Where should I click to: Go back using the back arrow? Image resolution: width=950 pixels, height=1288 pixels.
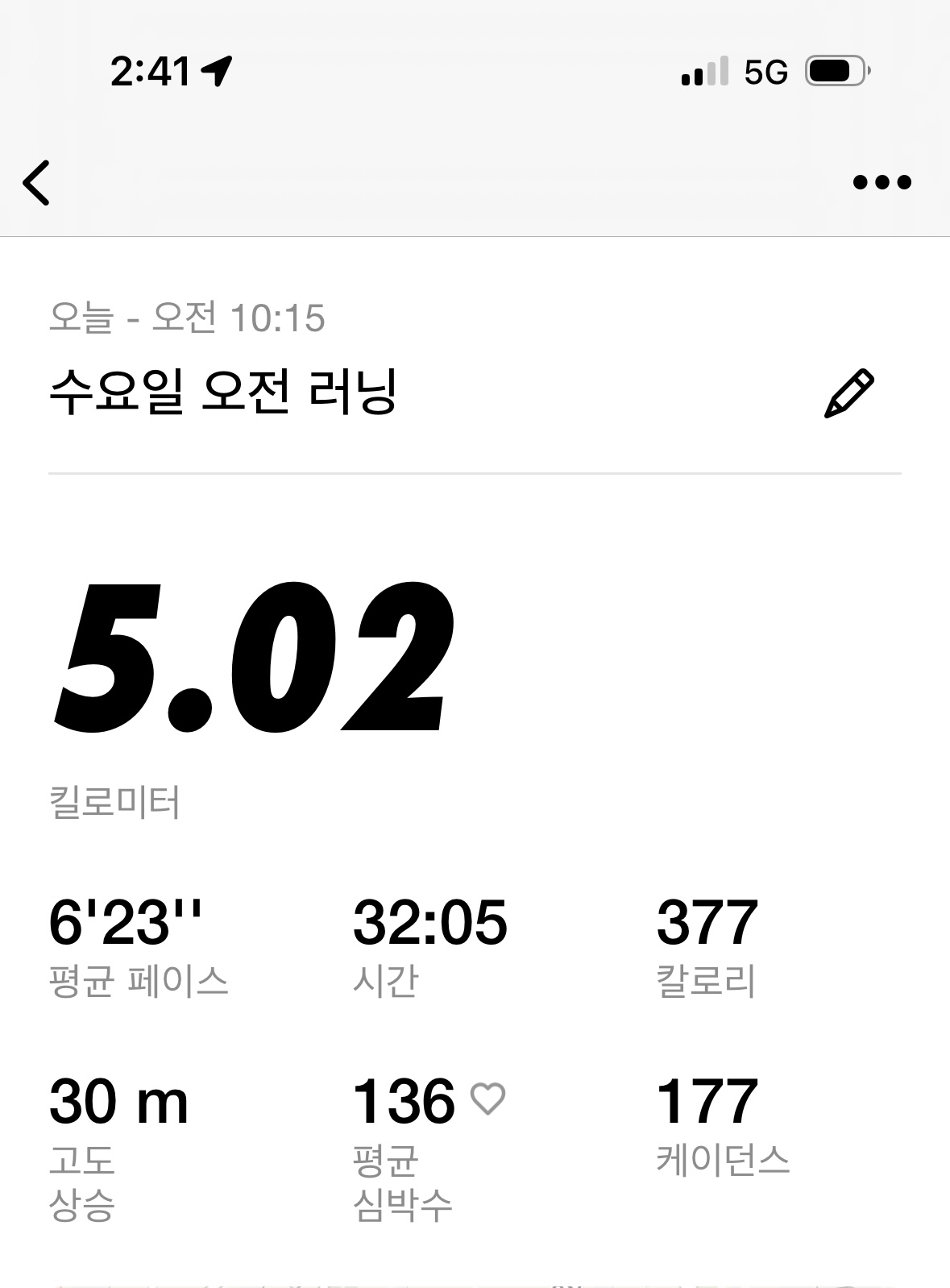pyautogui.click(x=37, y=182)
